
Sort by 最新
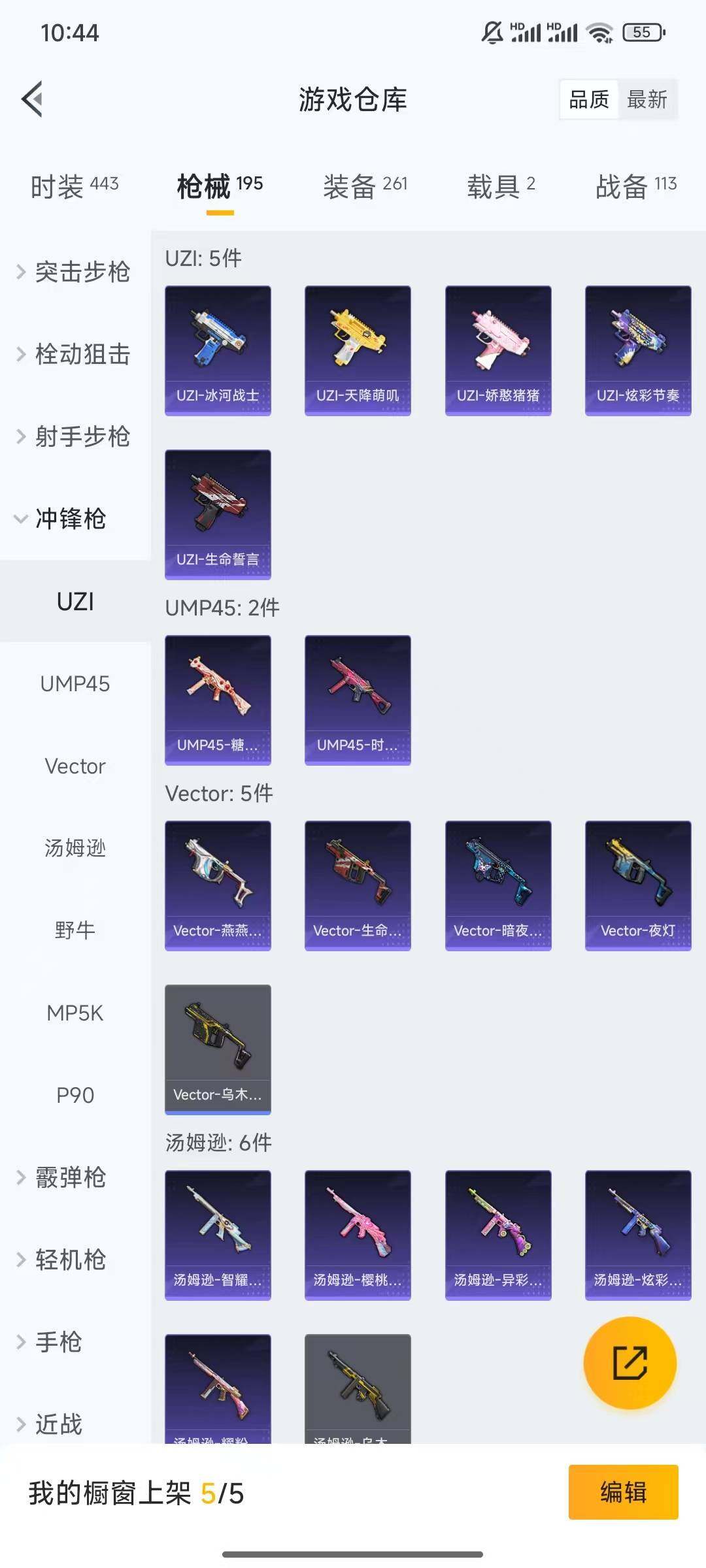[647, 99]
